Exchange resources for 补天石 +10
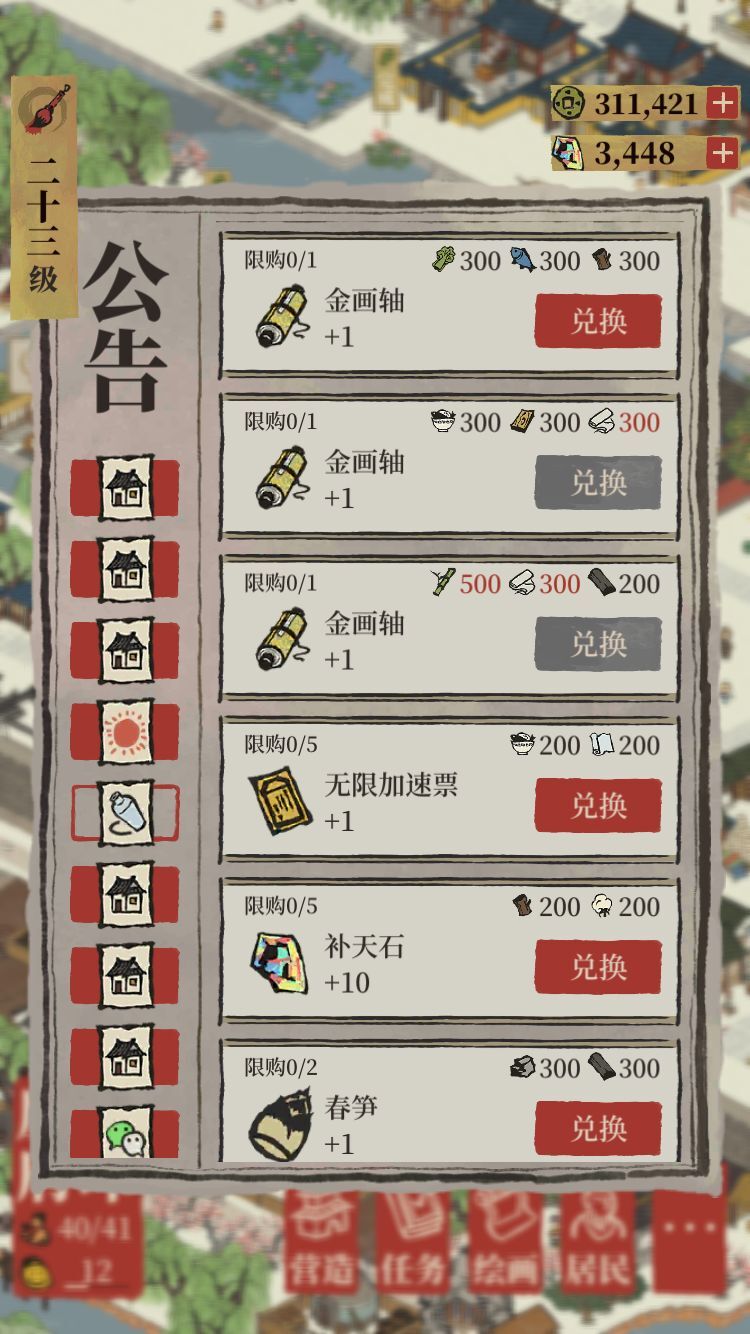 (598, 967)
